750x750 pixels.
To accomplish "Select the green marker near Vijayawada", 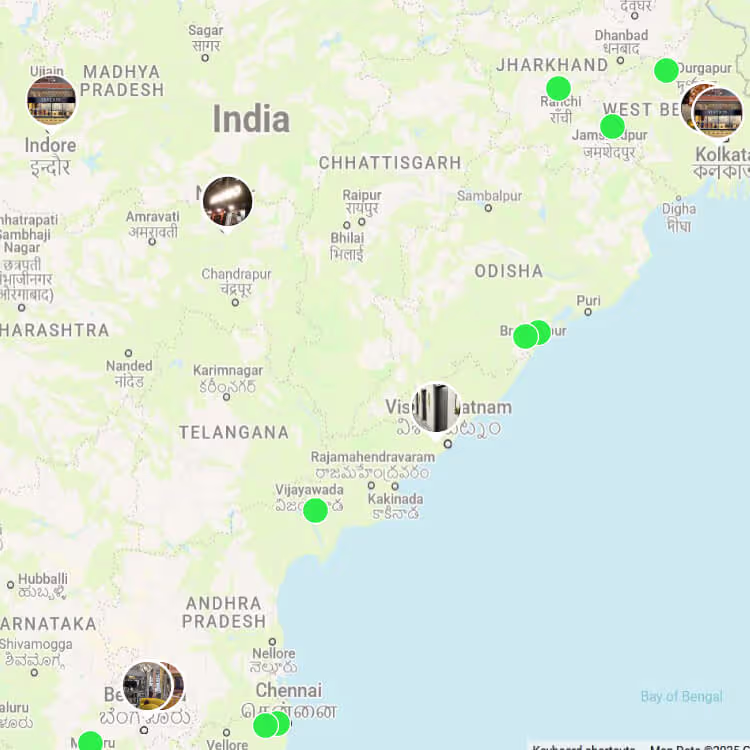I will [x=315, y=510].
